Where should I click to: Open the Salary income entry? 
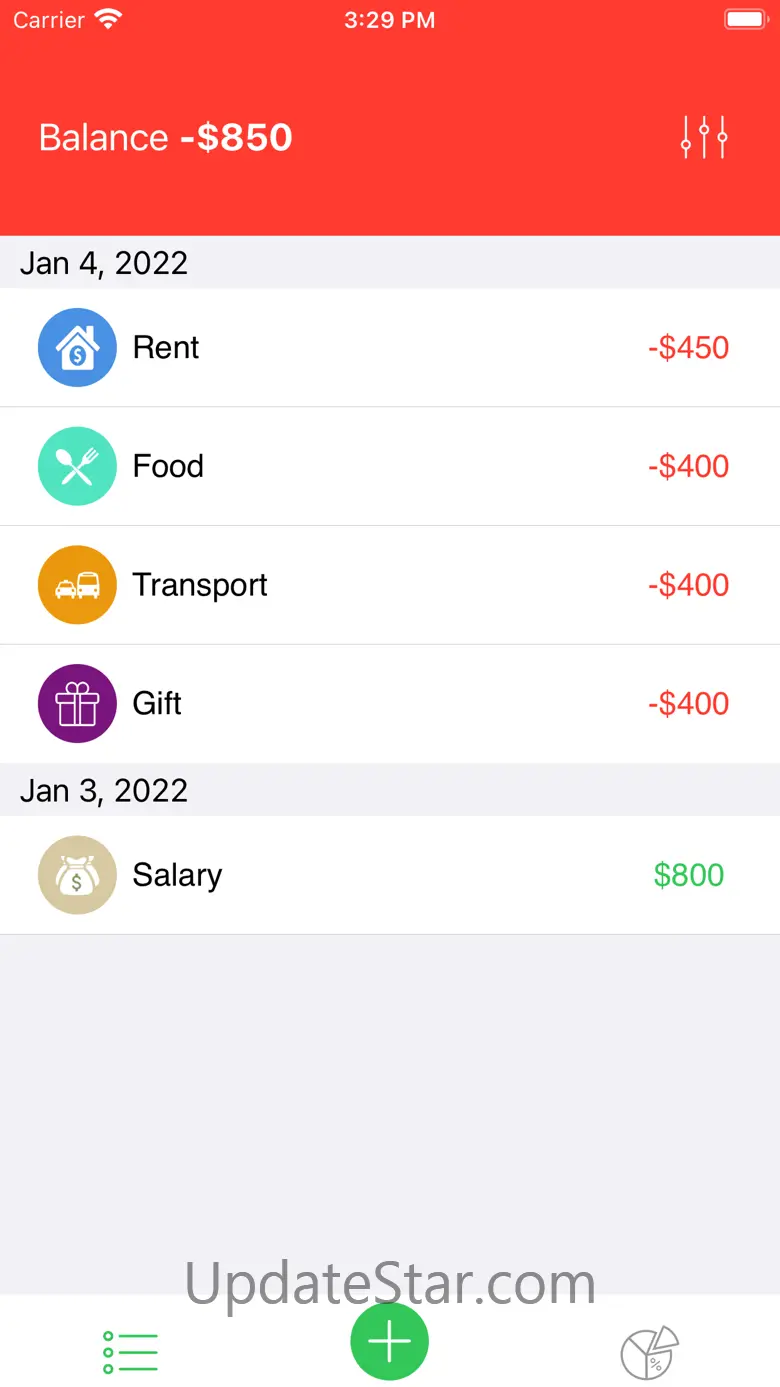(390, 875)
